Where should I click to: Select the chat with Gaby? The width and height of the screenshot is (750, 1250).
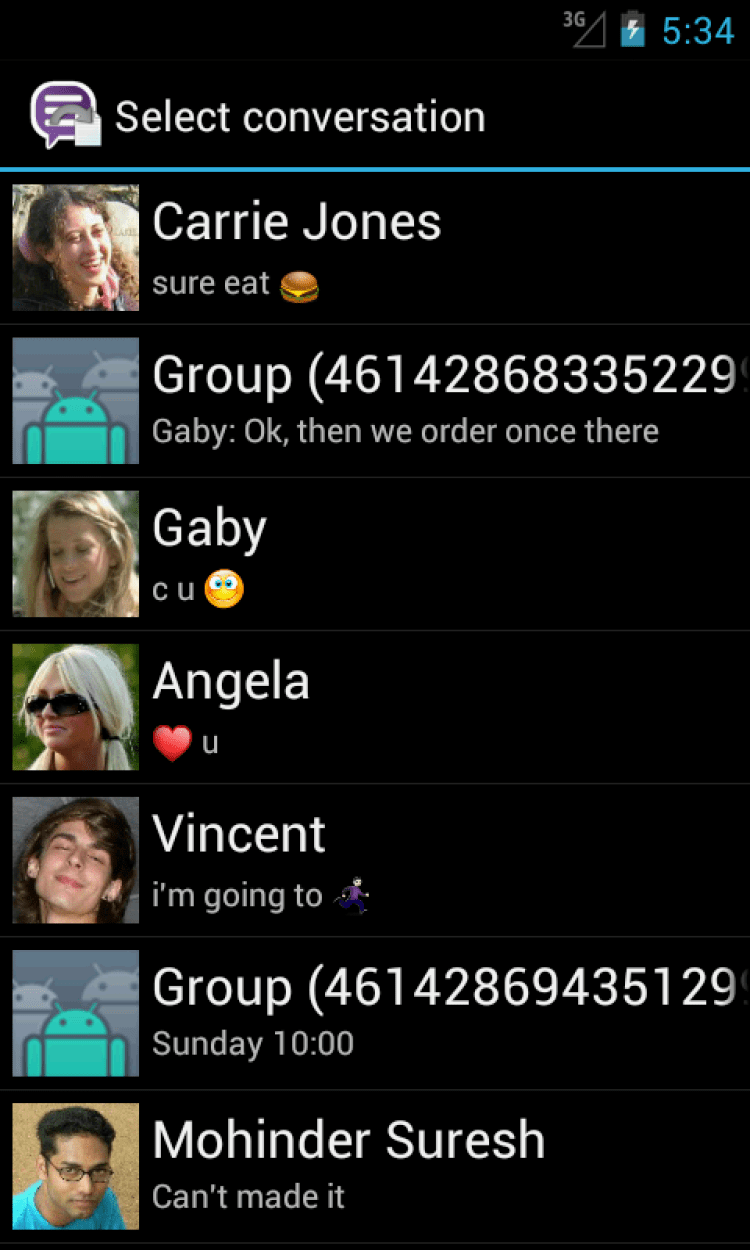[400, 553]
